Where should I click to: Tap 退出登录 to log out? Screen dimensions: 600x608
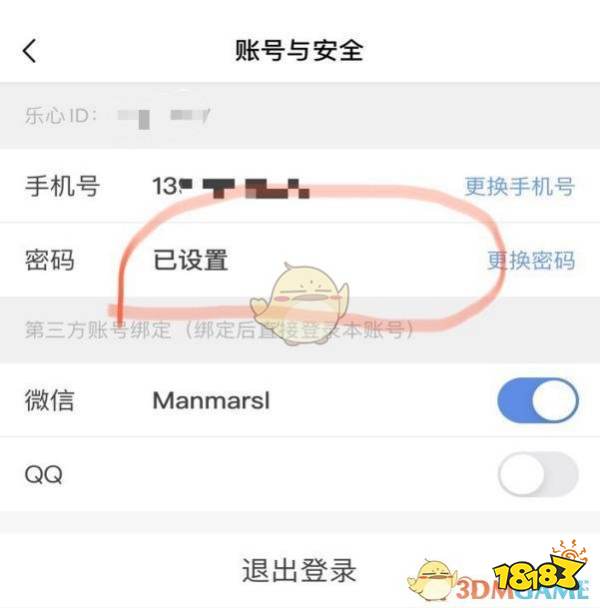[299, 571]
